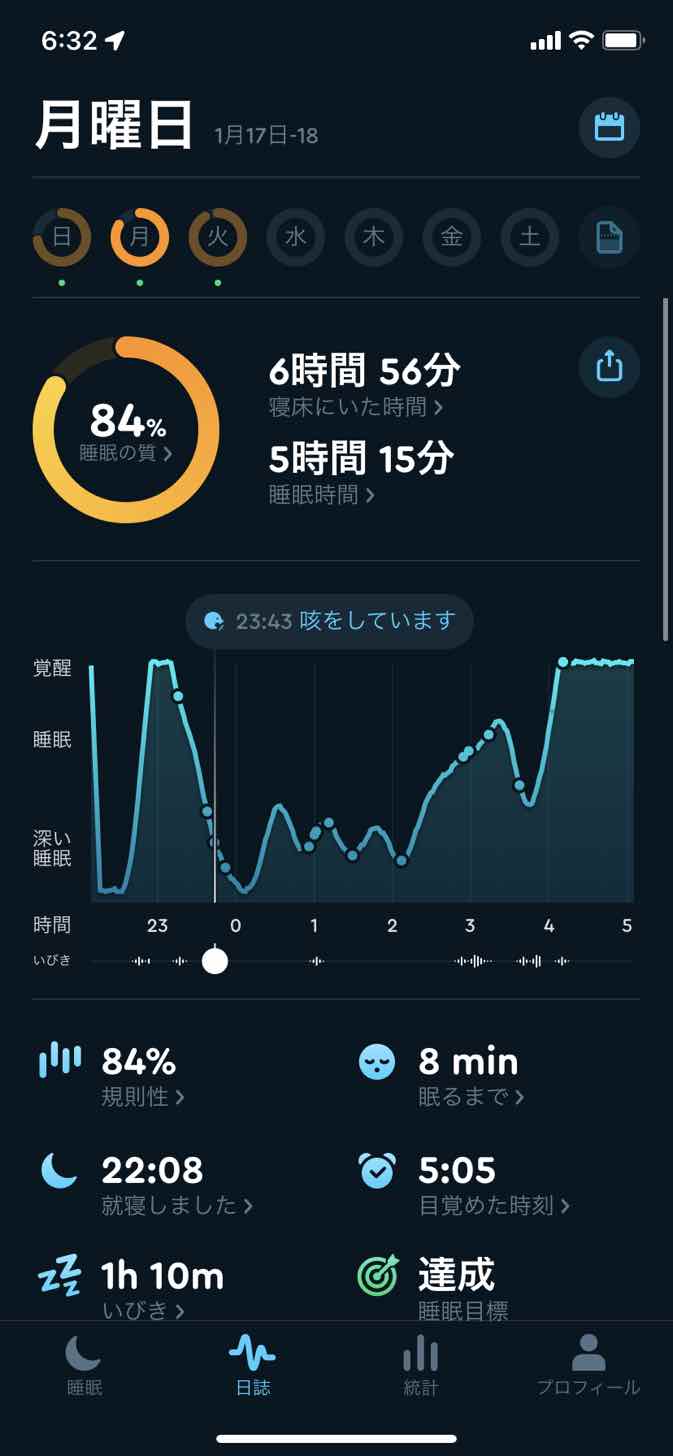Switch to the 睡眠 tab

84,1365
